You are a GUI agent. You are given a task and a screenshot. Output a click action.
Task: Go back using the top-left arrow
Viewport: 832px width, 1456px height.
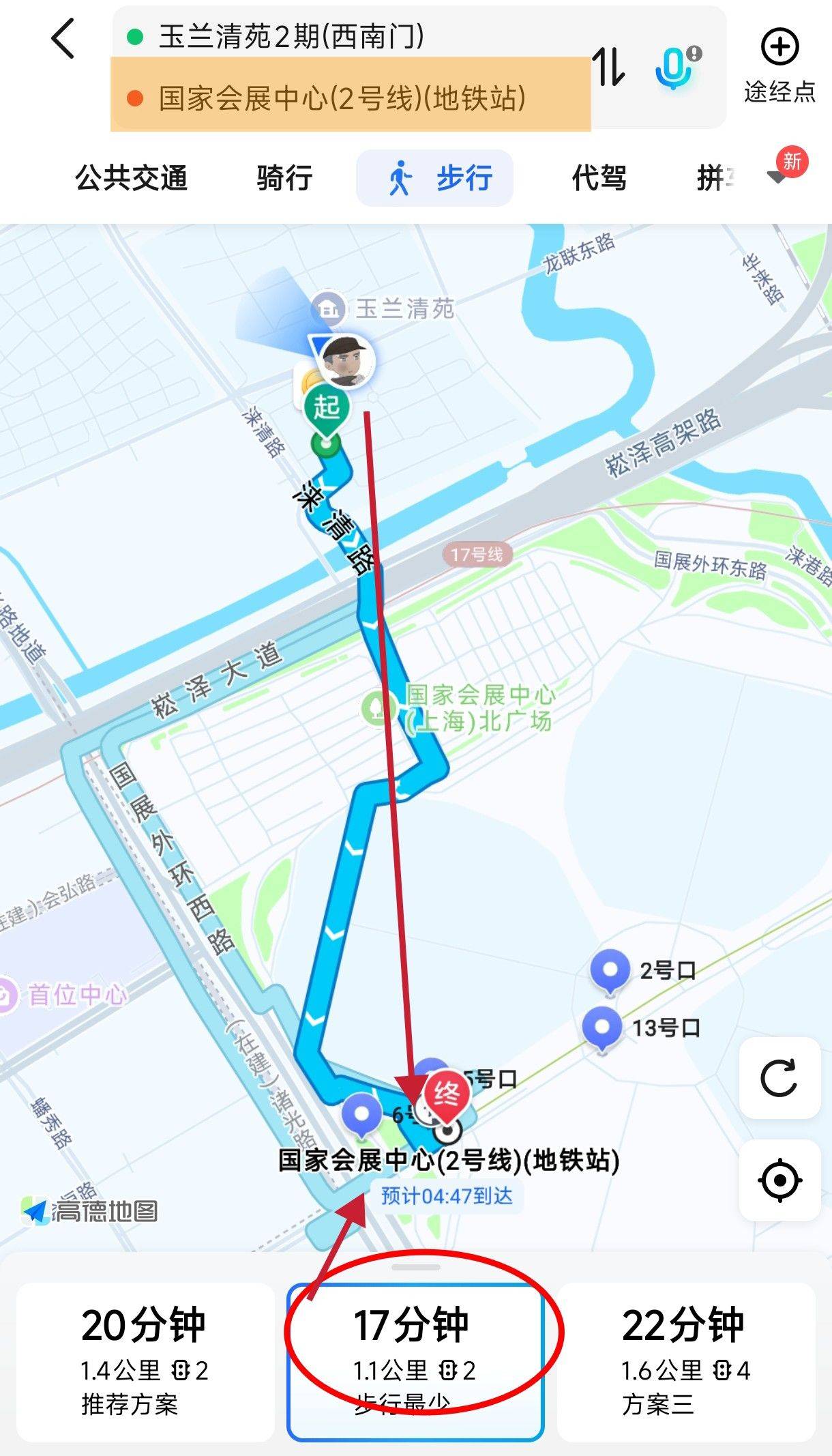63,38
